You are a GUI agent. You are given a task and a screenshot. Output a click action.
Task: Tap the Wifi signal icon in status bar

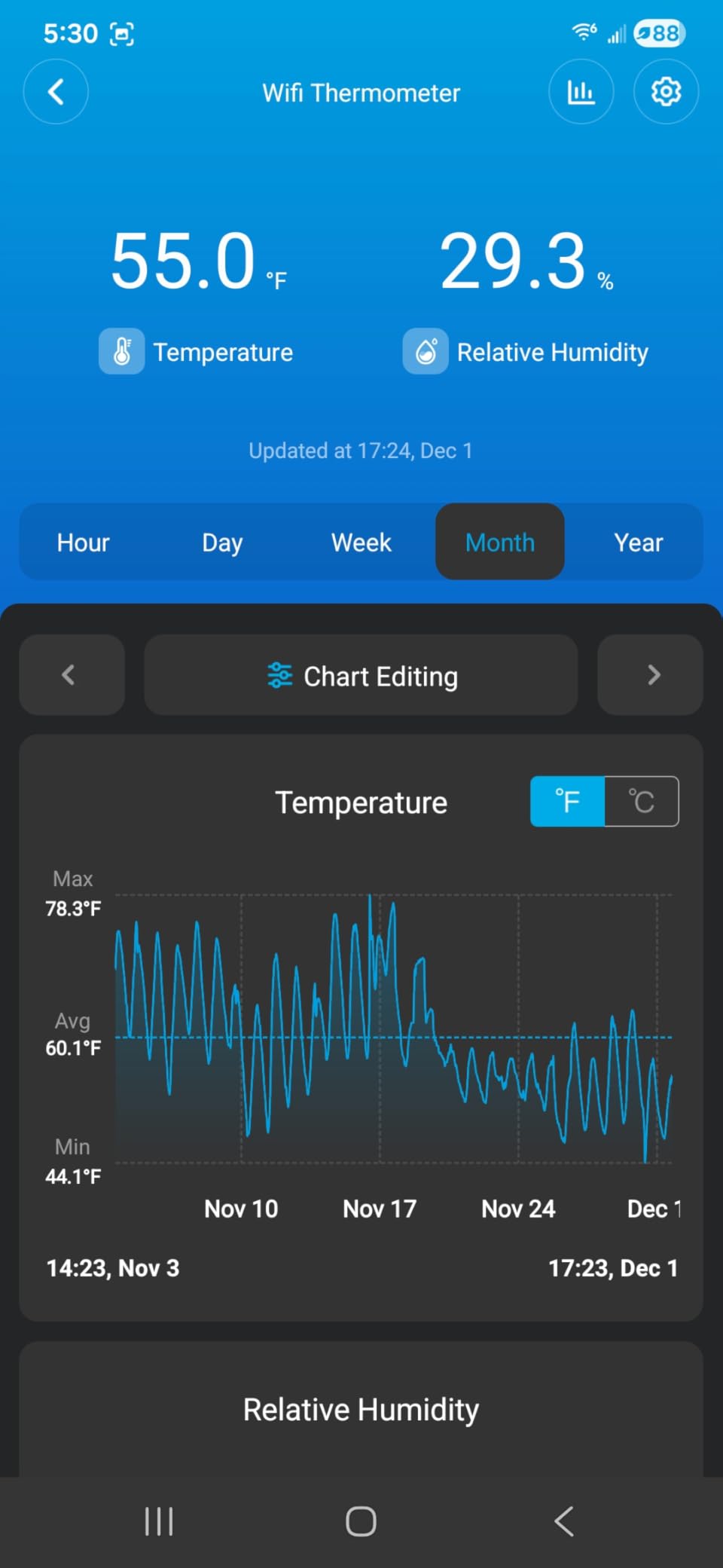pyautogui.click(x=582, y=32)
